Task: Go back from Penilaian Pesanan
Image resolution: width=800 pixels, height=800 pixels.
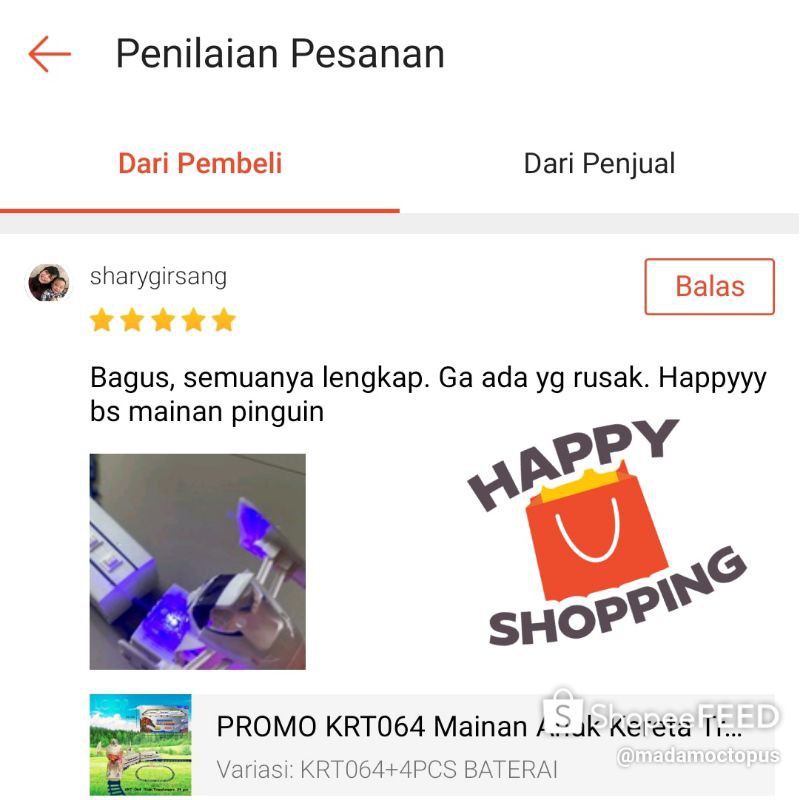Action: click(50, 54)
